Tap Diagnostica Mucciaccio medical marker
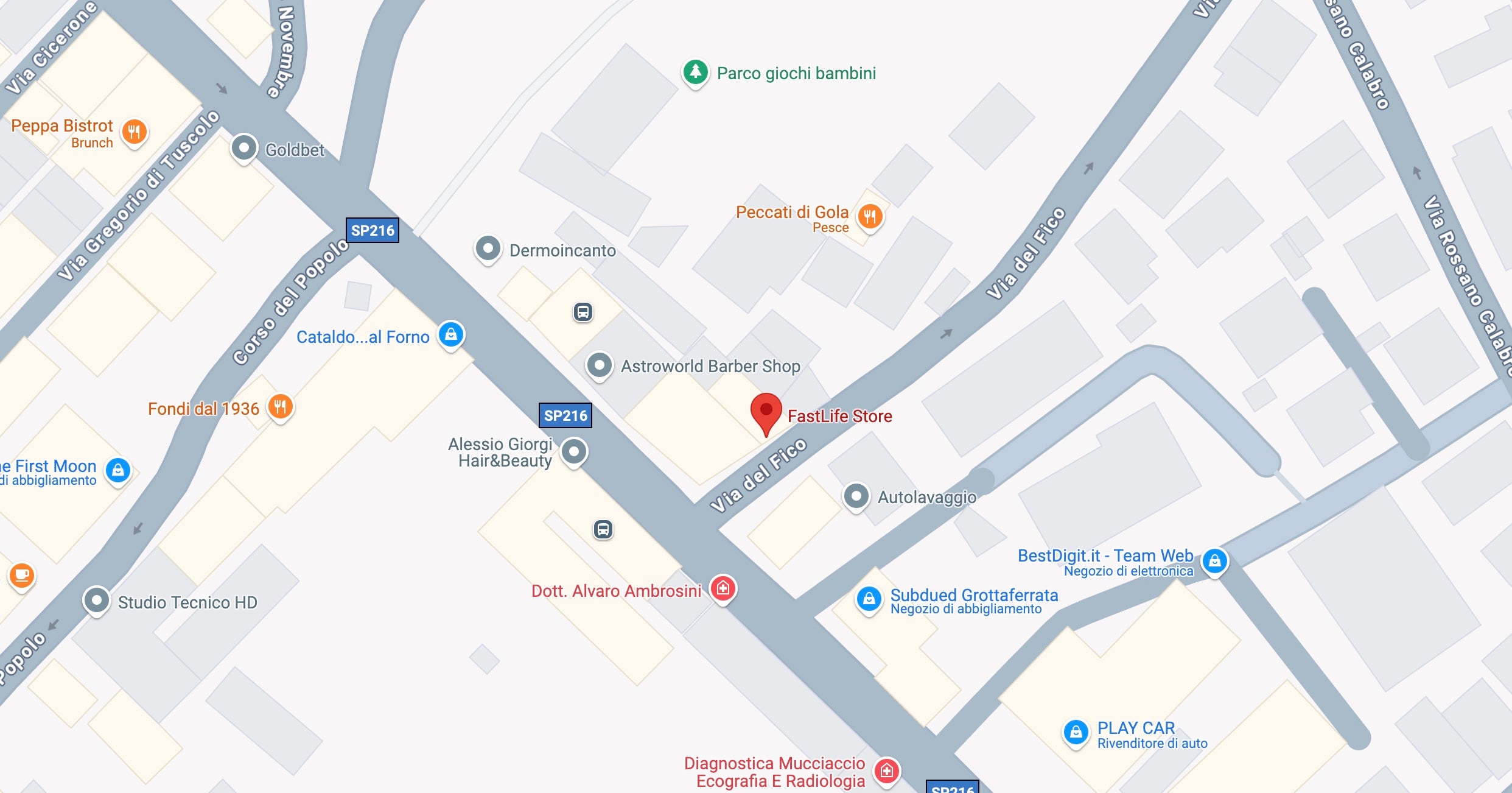The height and width of the screenshot is (793, 1512). click(x=887, y=771)
